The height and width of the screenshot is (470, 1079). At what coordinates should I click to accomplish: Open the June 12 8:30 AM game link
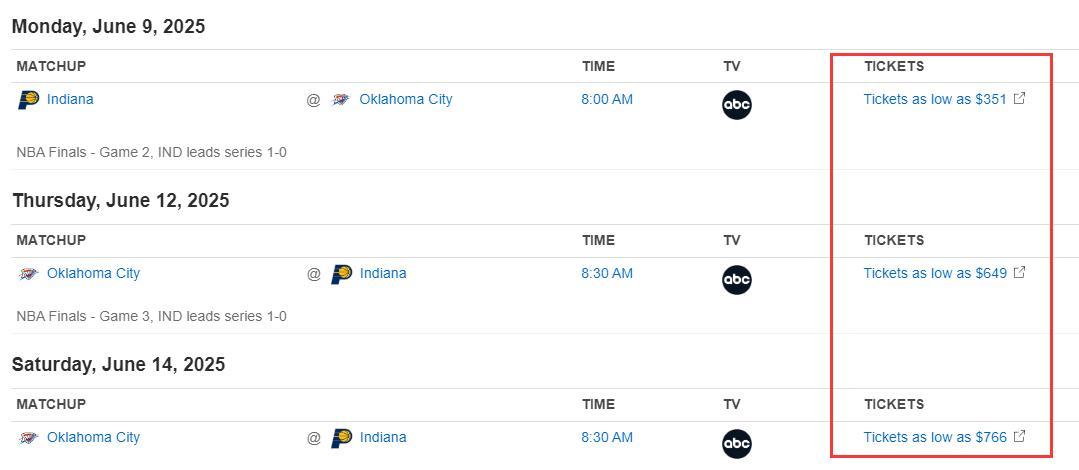click(x=607, y=273)
